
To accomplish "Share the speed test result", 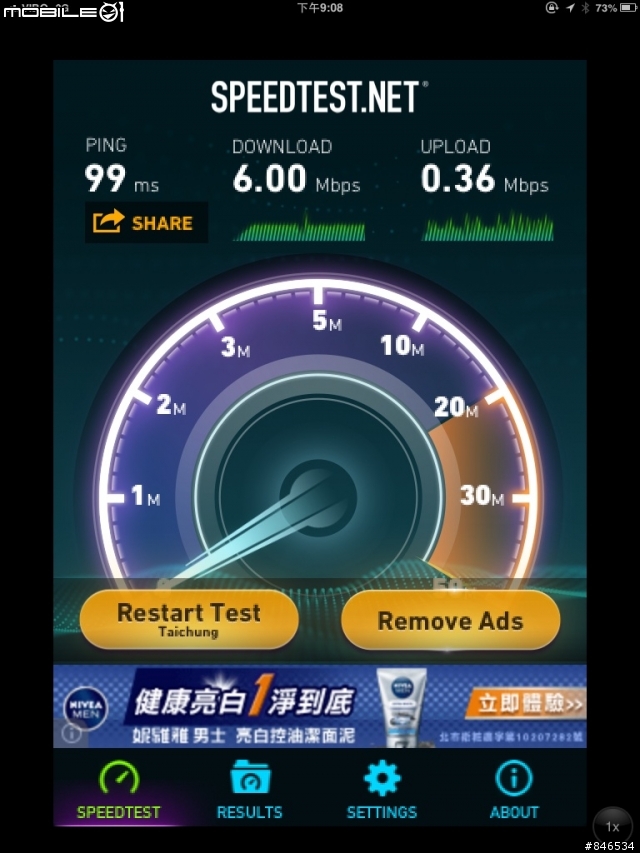I will [x=146, y=222].
